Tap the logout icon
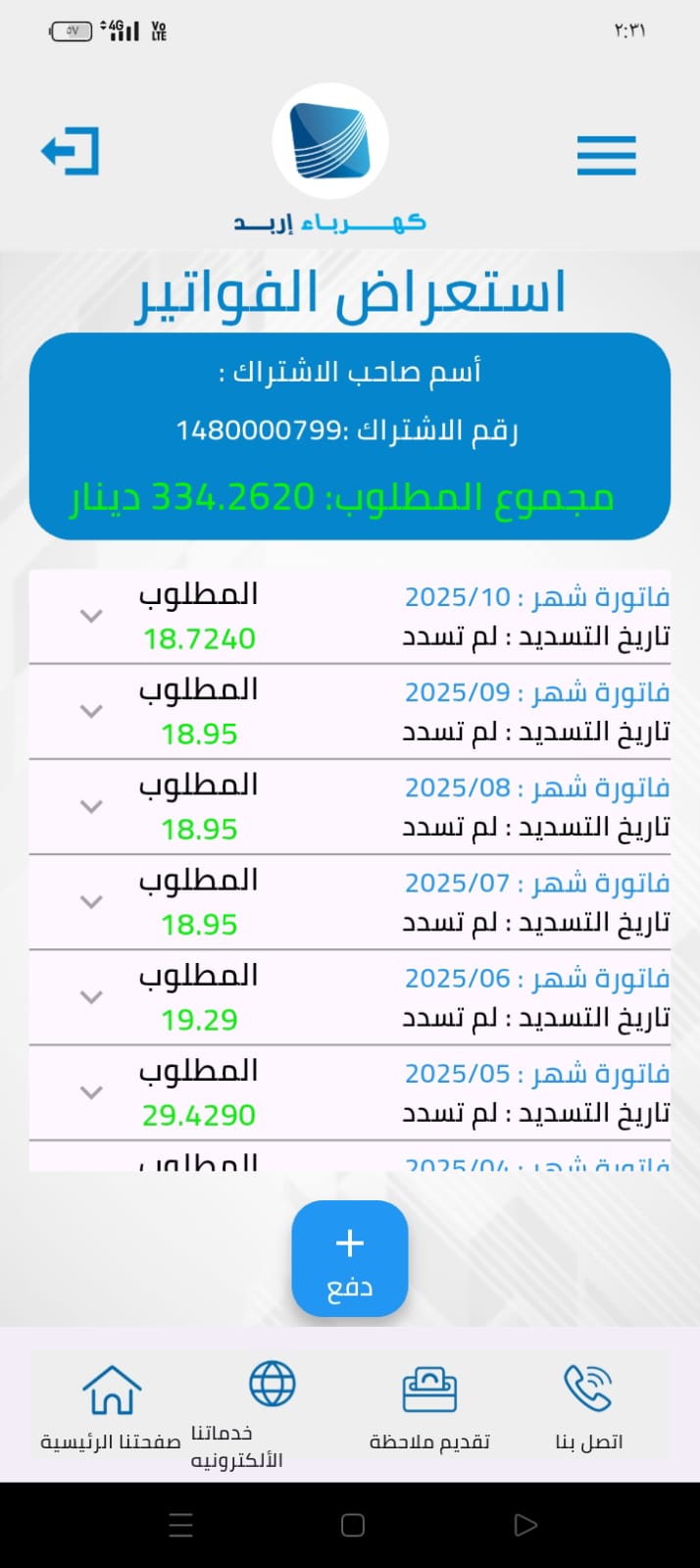This screenshot has height=1568, width=700. pos(71,151)
